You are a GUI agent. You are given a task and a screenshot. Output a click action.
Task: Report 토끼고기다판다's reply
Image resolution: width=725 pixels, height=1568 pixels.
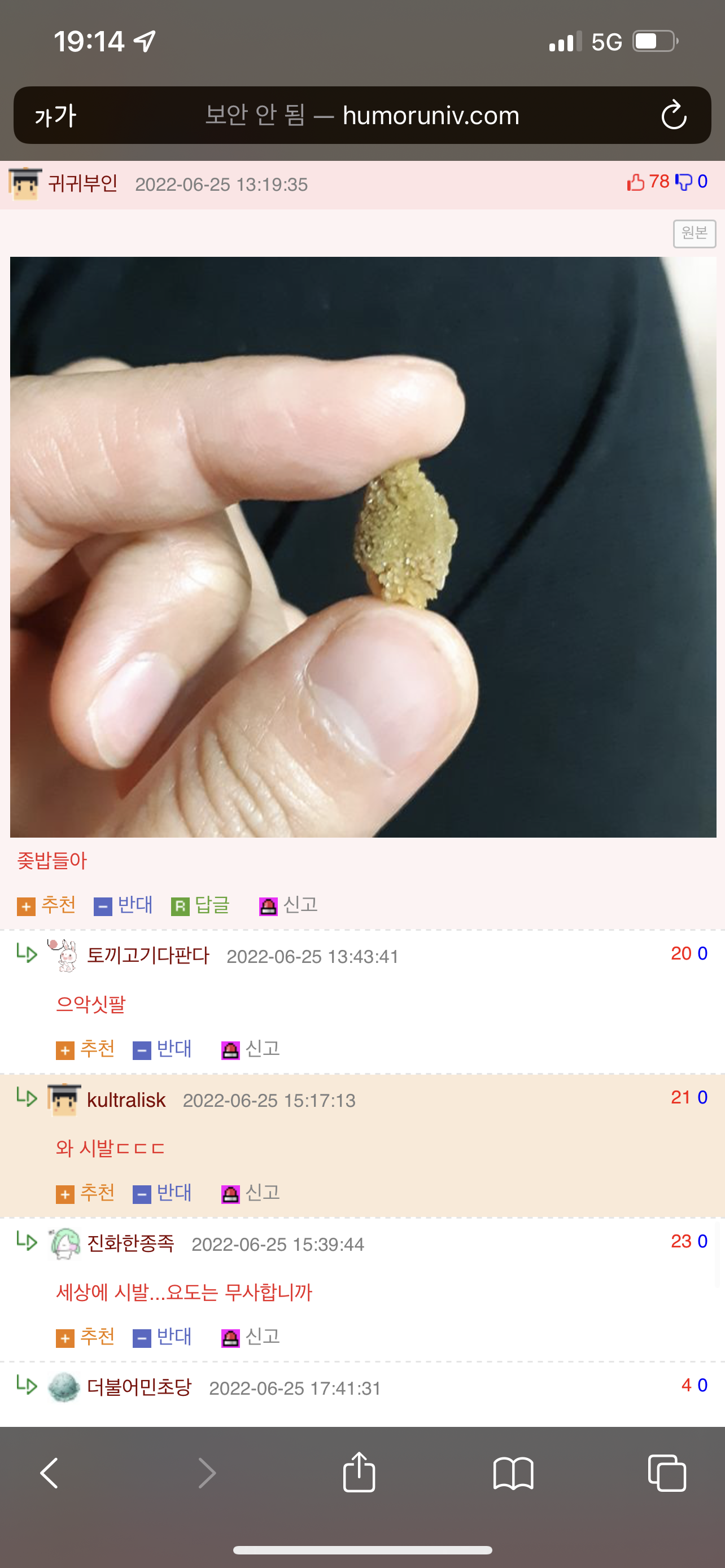pyautogui.click(x=250, y=1049)
